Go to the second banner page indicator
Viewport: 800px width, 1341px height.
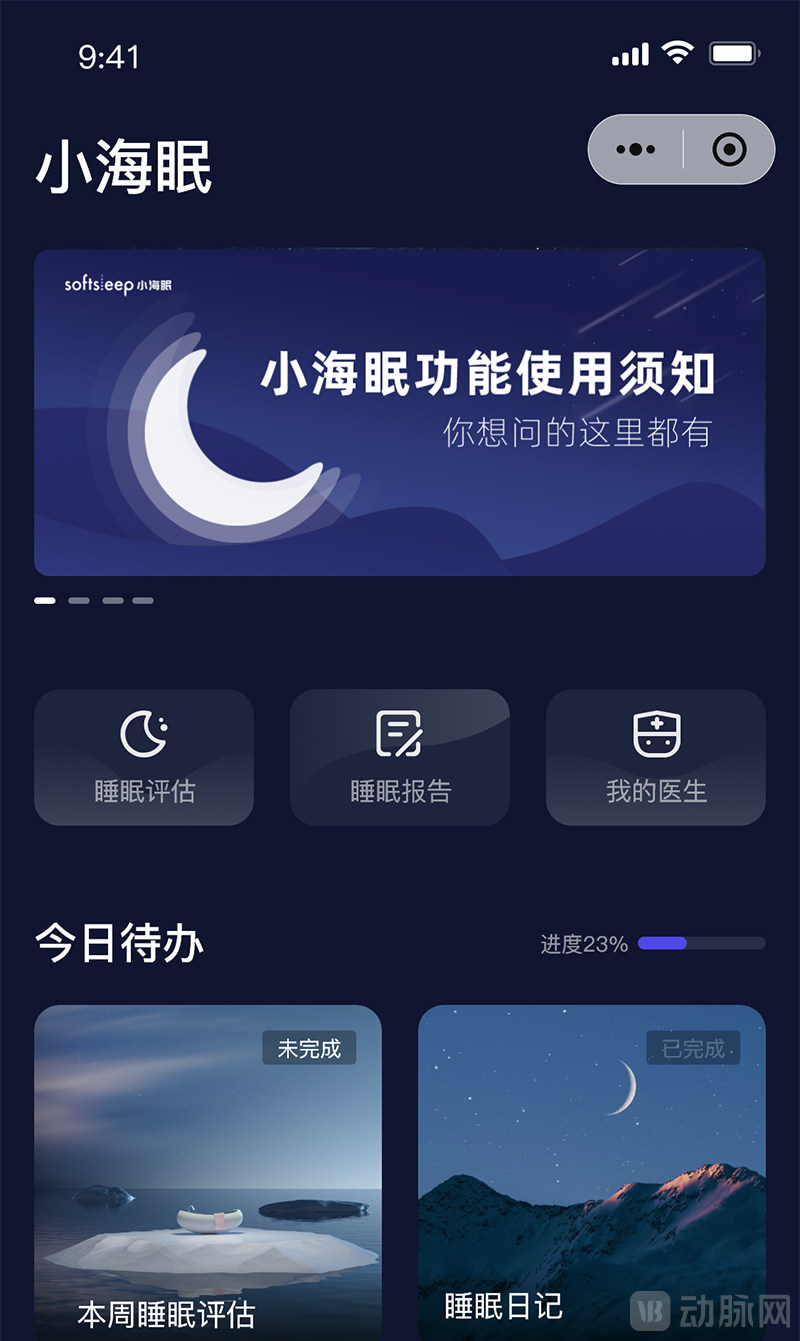click(x=79, y=601)
